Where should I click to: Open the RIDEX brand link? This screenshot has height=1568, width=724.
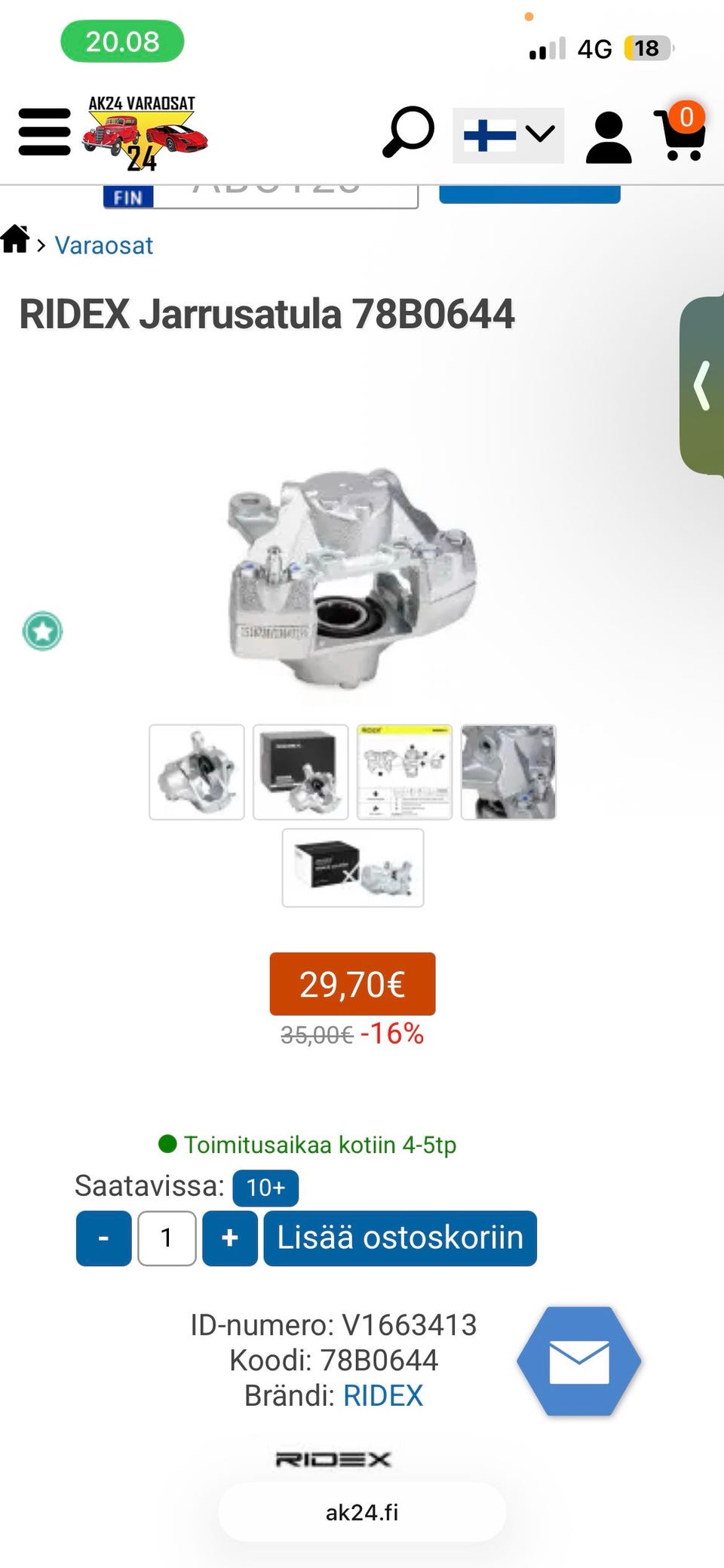(x=383, y=1395)
